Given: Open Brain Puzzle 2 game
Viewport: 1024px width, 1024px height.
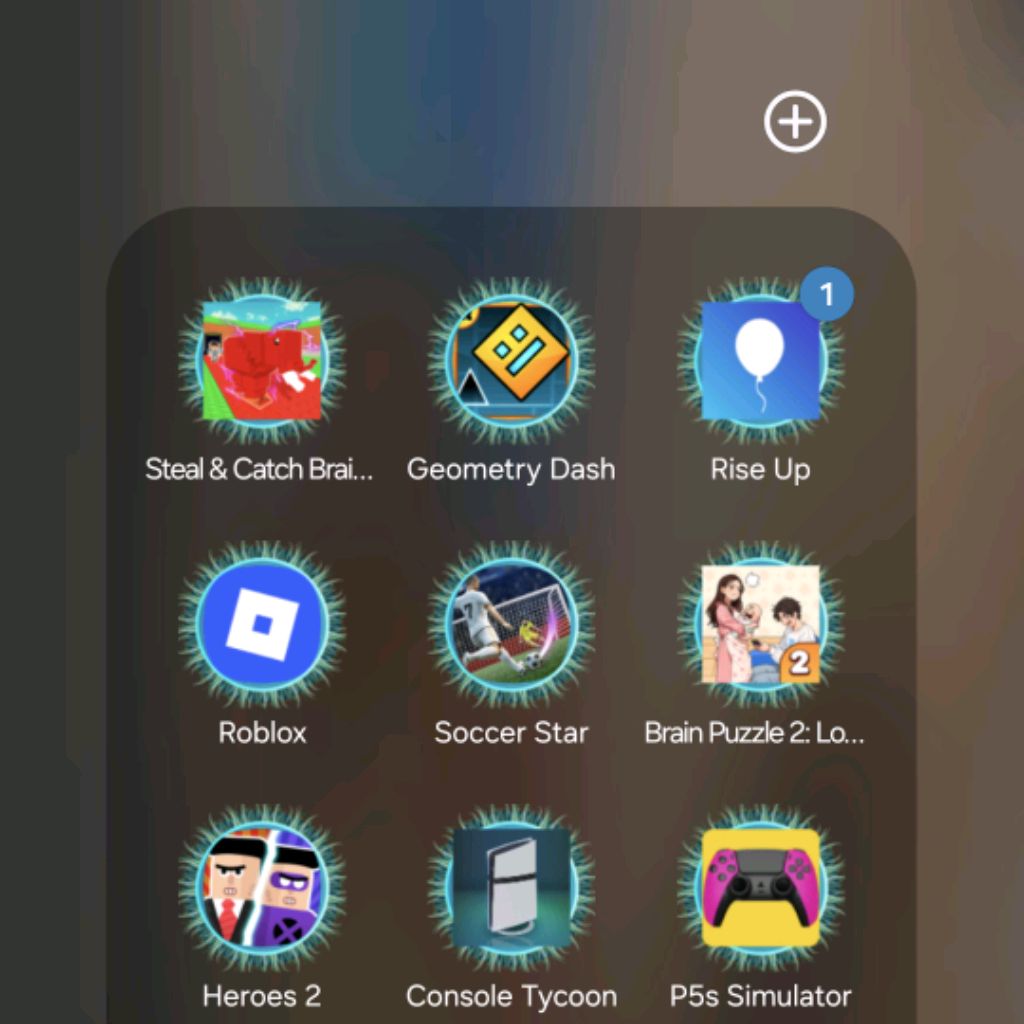Looking at the screenshot, I should 760,624.
